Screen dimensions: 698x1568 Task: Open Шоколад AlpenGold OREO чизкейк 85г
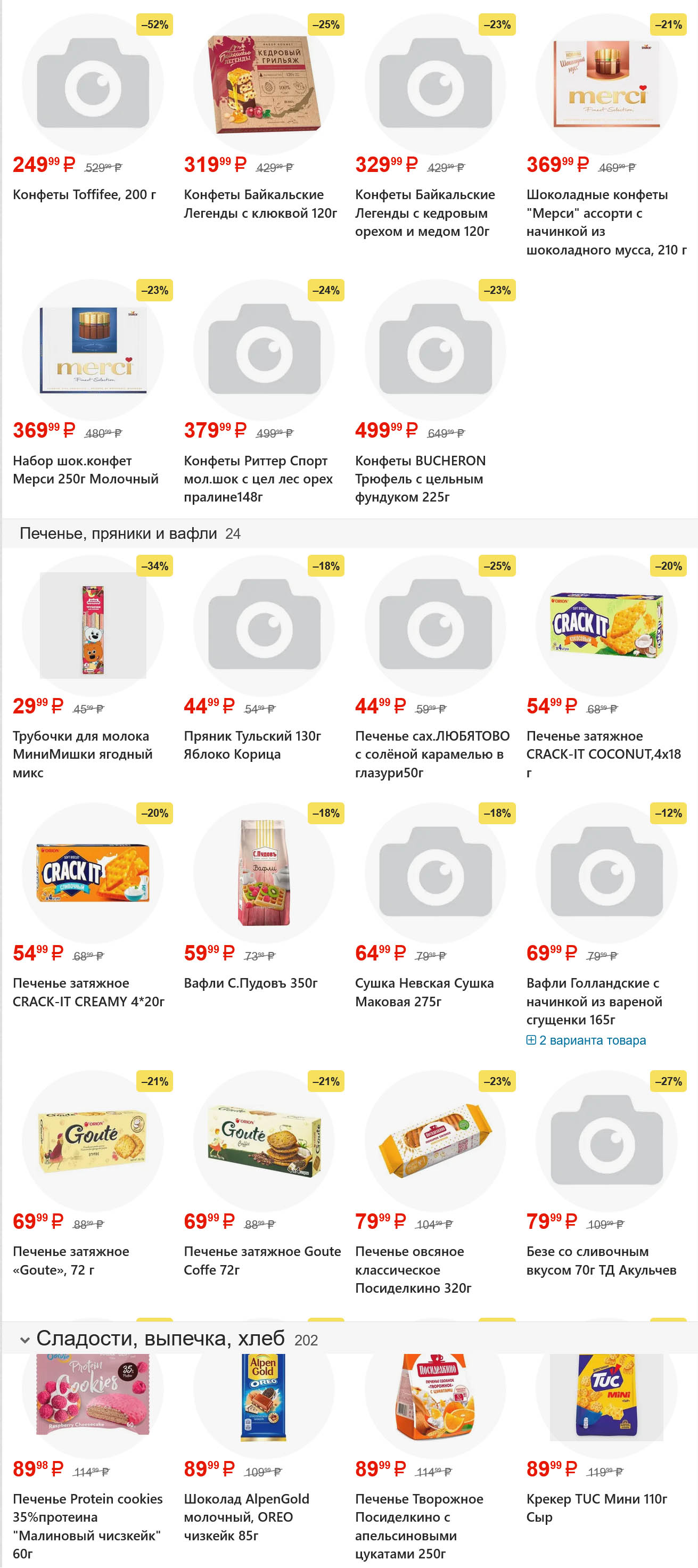246,1517
